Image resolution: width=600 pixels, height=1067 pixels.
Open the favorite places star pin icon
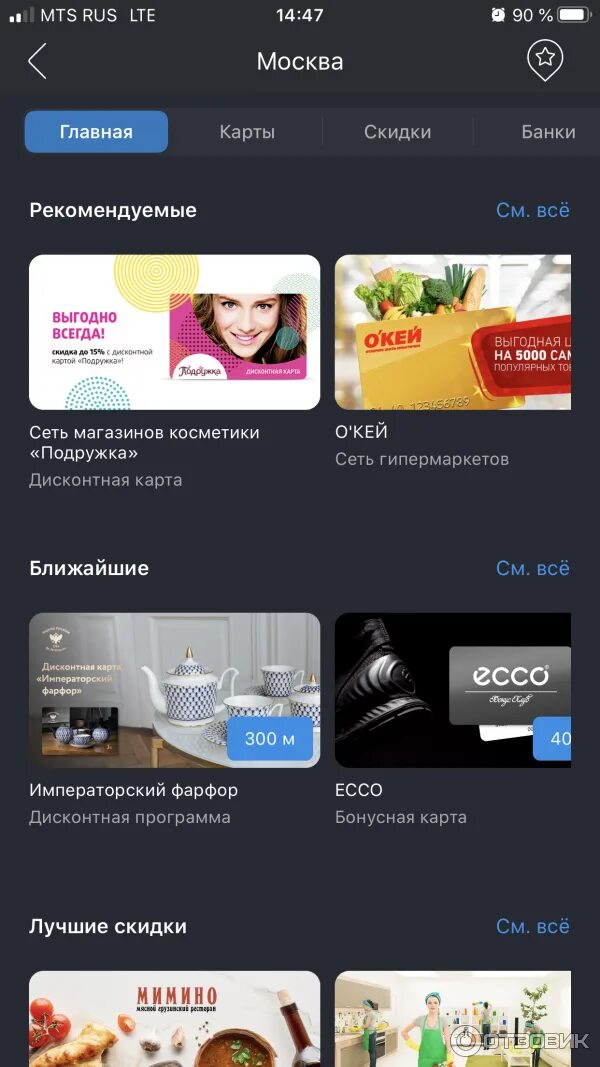(545, 61)
